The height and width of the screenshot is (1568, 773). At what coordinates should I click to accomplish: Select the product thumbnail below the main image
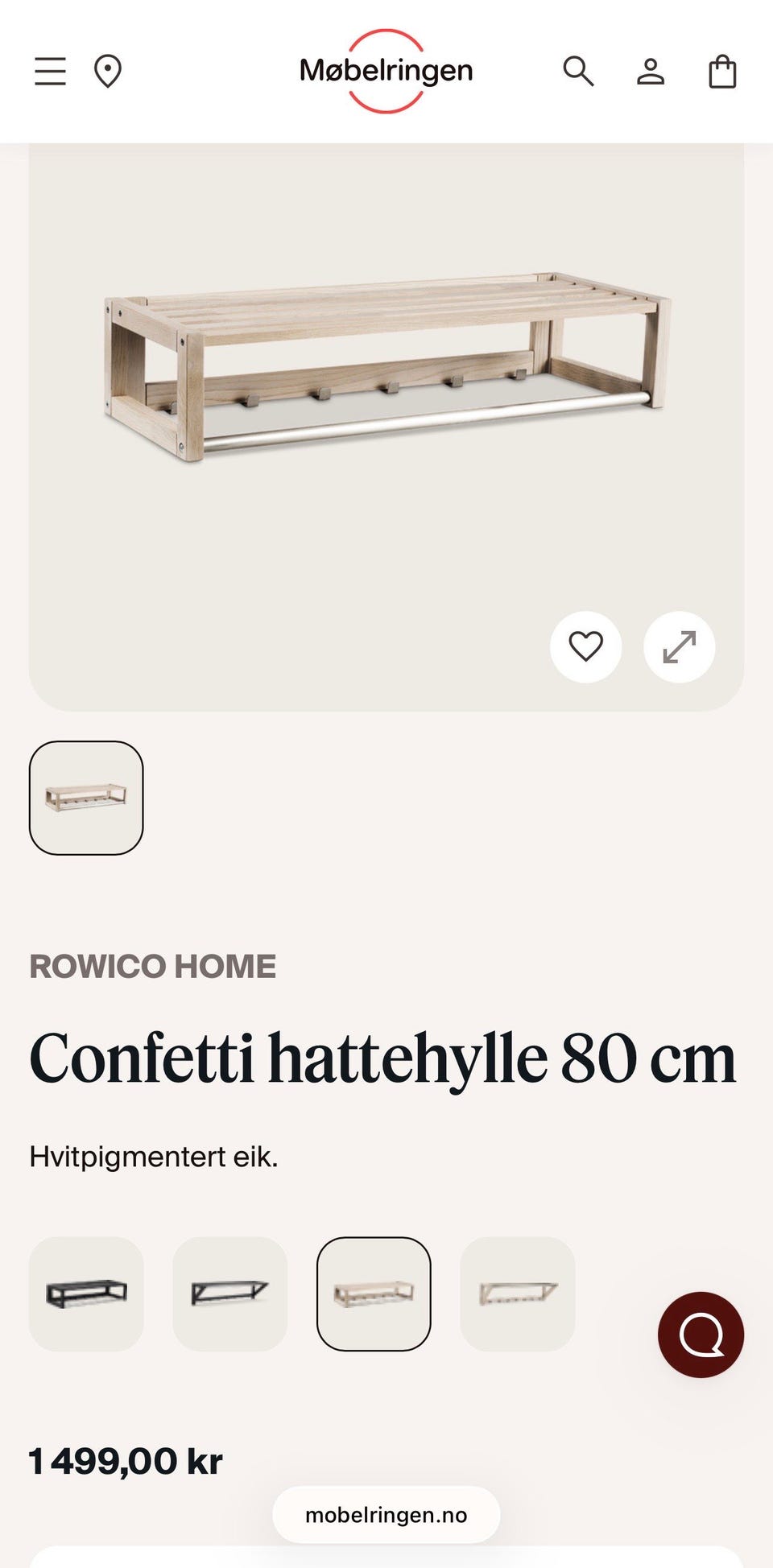[86, 798]
